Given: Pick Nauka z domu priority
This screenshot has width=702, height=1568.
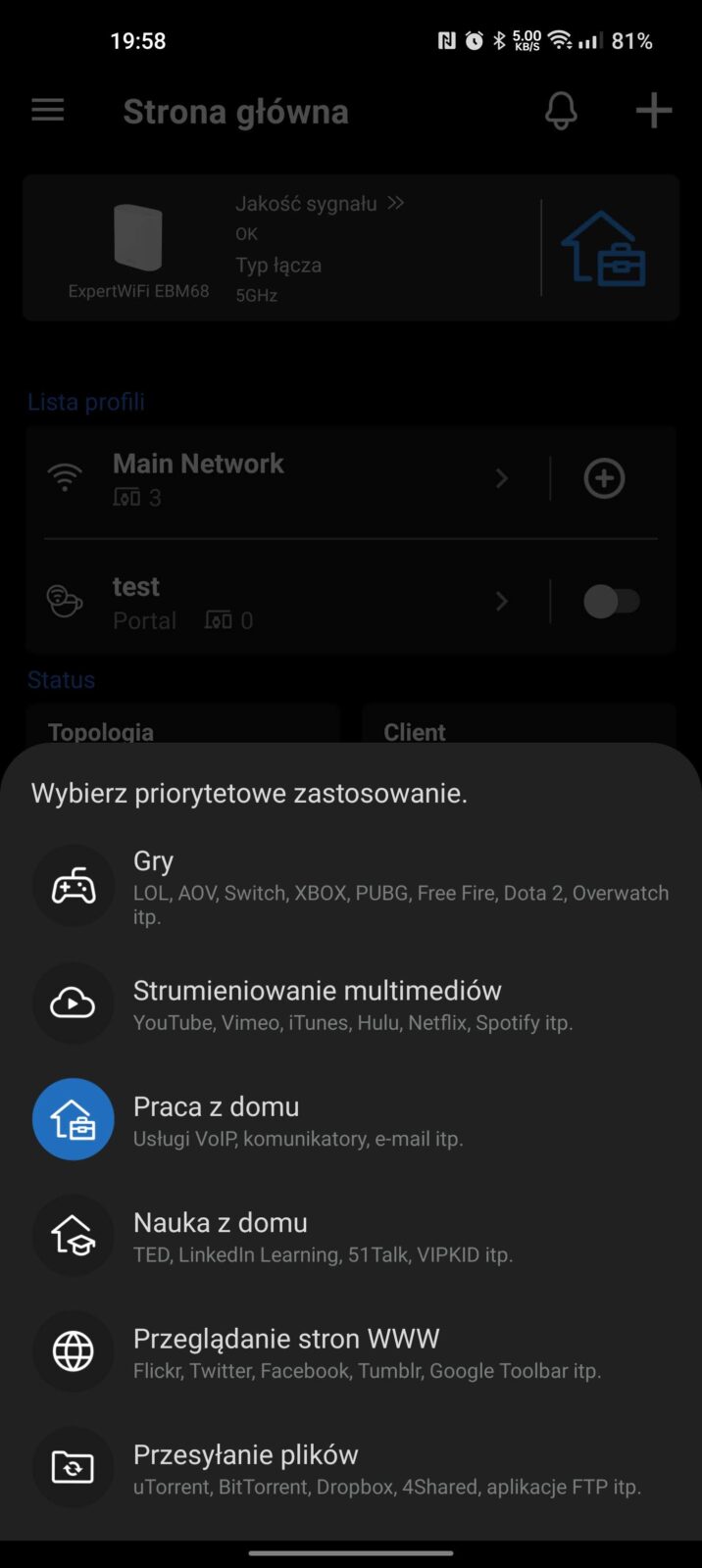Looking at the screenshot, I should point(351,1236).
